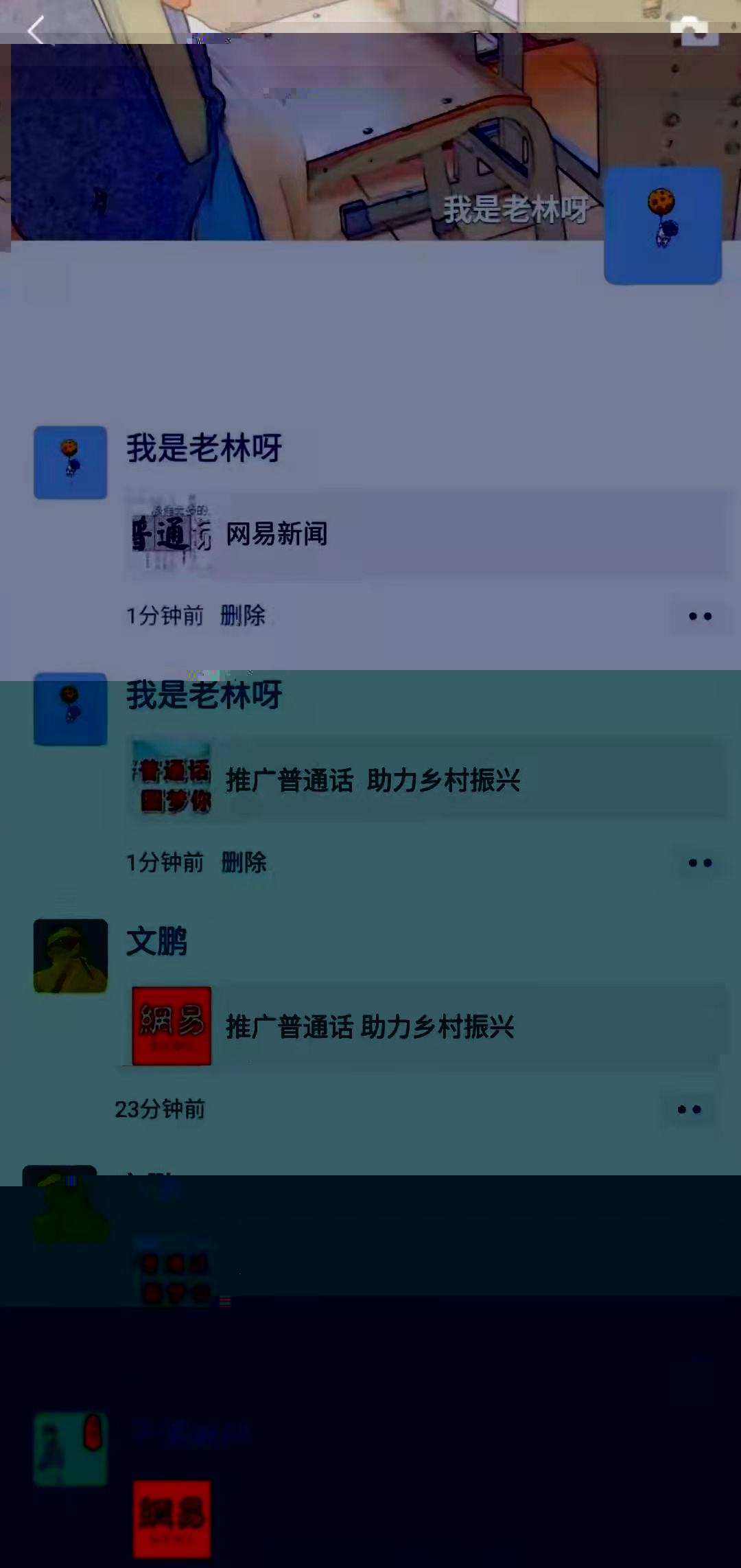The height and width of the screenshot is (1568, 741).
Task: Open profile avatar on cover photo
Action: pyautogui.click(x=662, y=225)
